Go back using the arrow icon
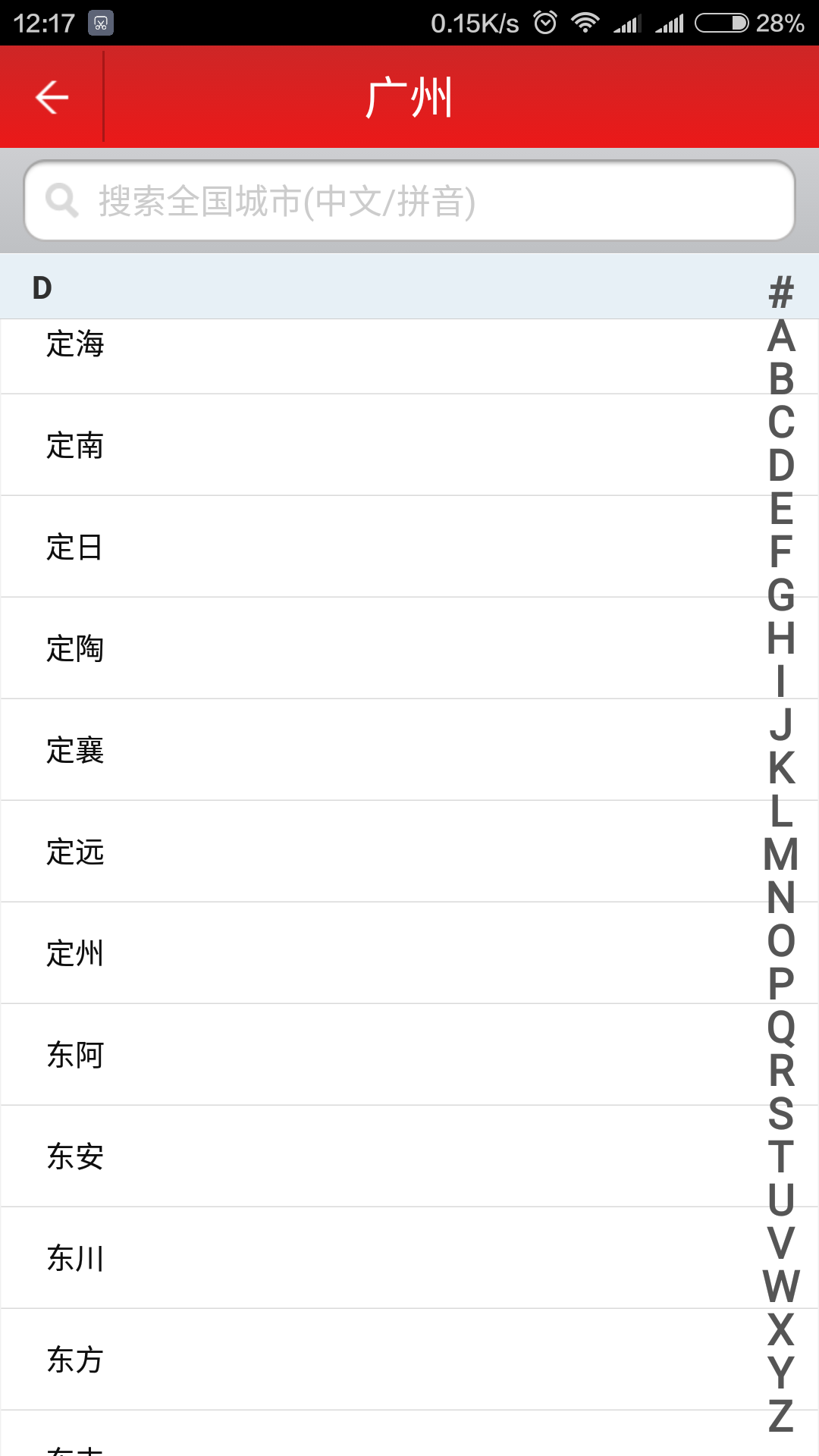819x1456 pixels. coord(52,97)
